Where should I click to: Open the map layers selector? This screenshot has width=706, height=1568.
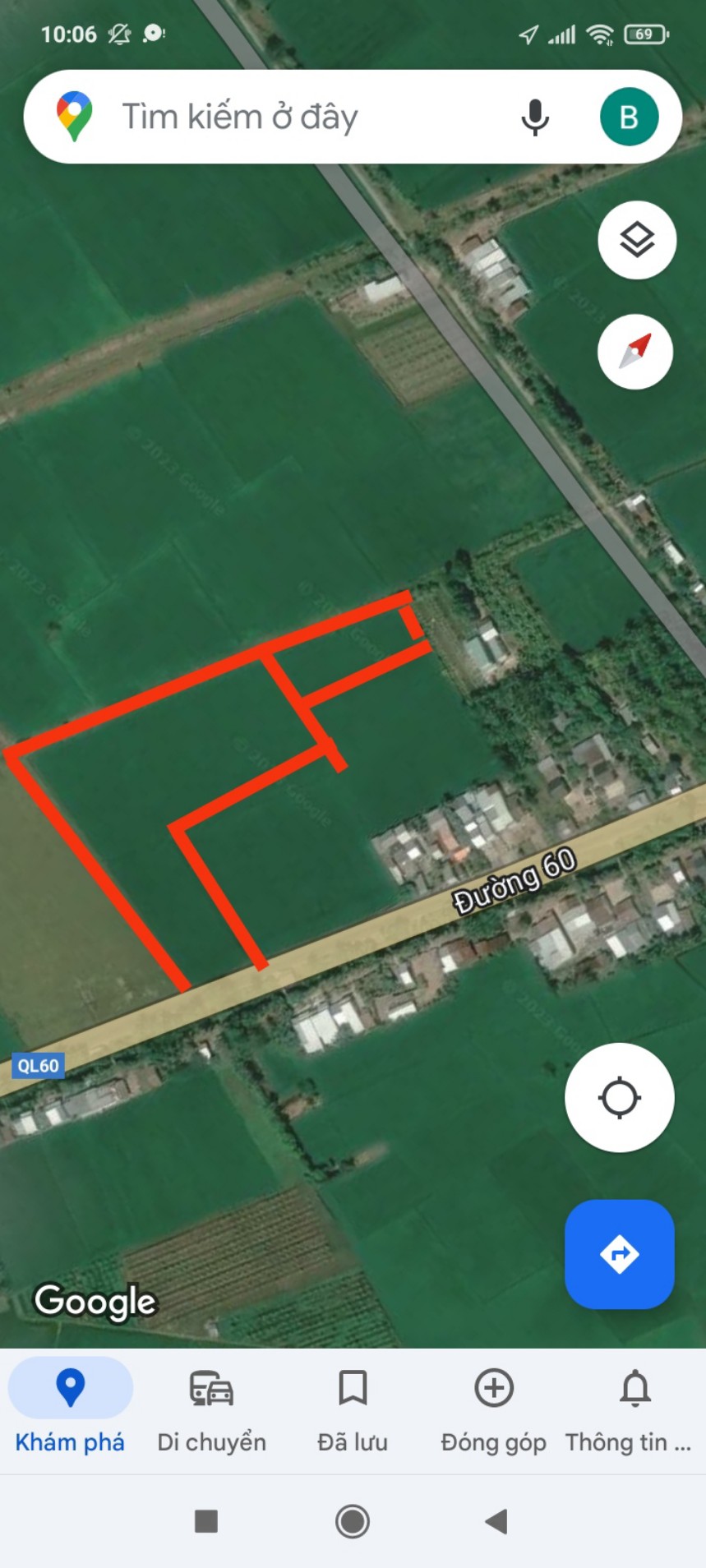click(x=637, y=240)
